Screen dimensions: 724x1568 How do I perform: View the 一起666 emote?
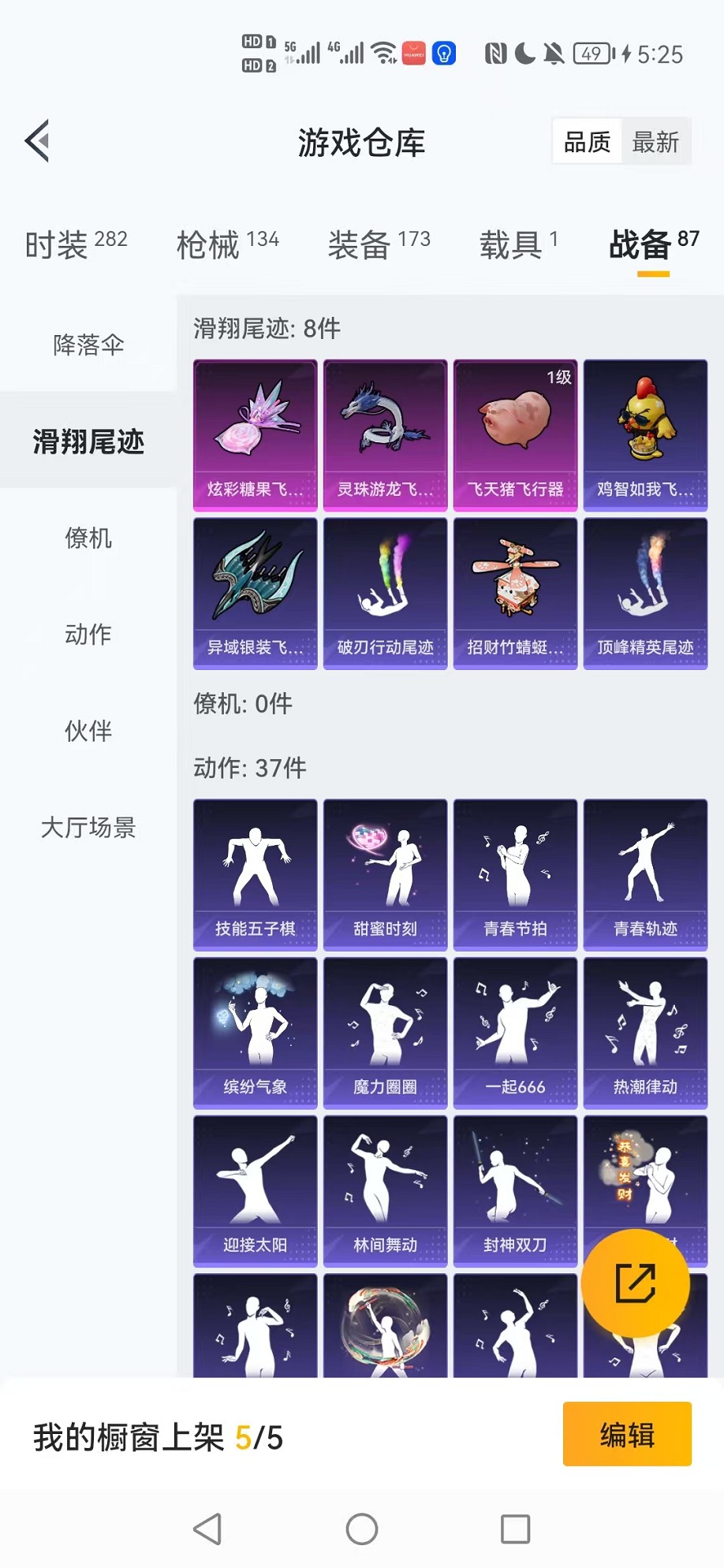515,1032
